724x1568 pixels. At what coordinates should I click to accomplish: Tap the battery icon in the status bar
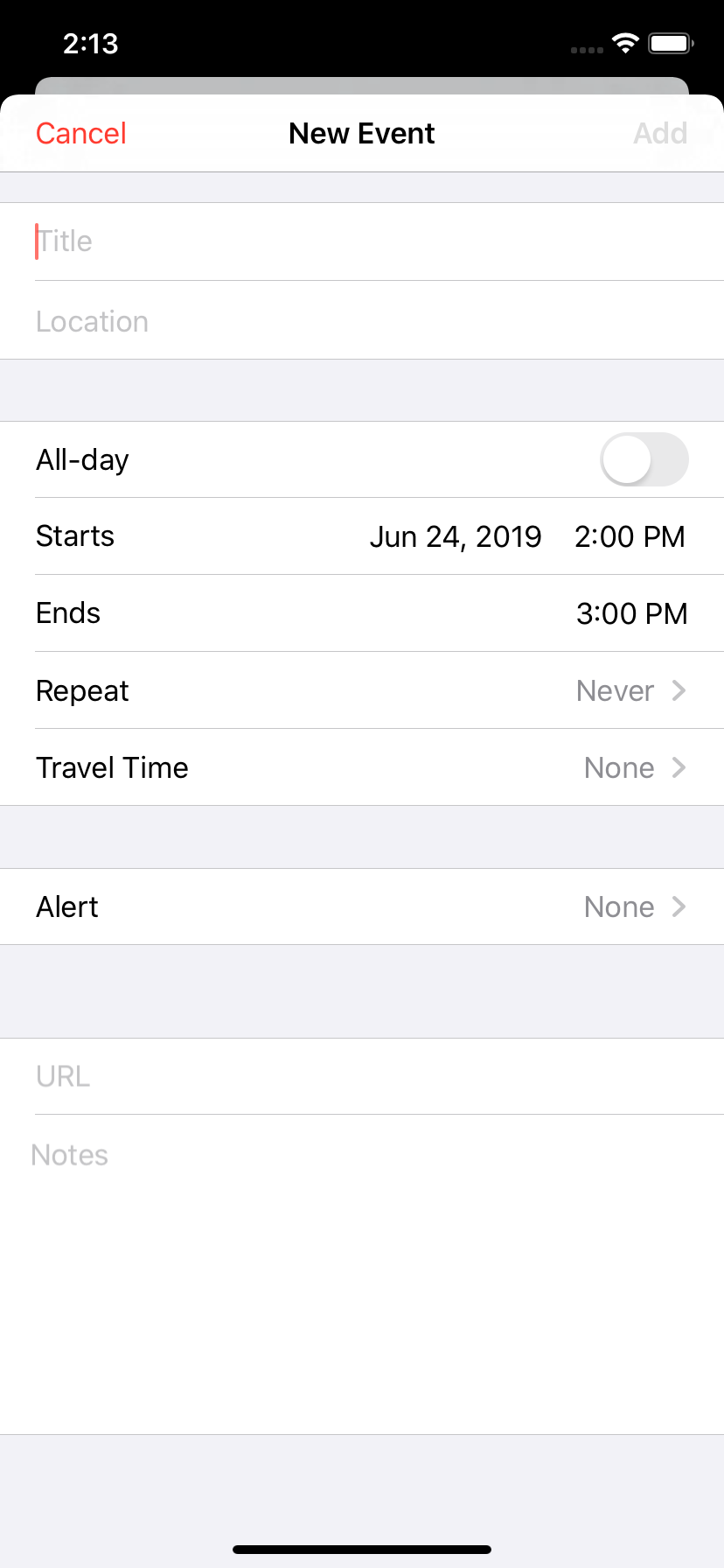pyautogui.click(x=669, y=44)
